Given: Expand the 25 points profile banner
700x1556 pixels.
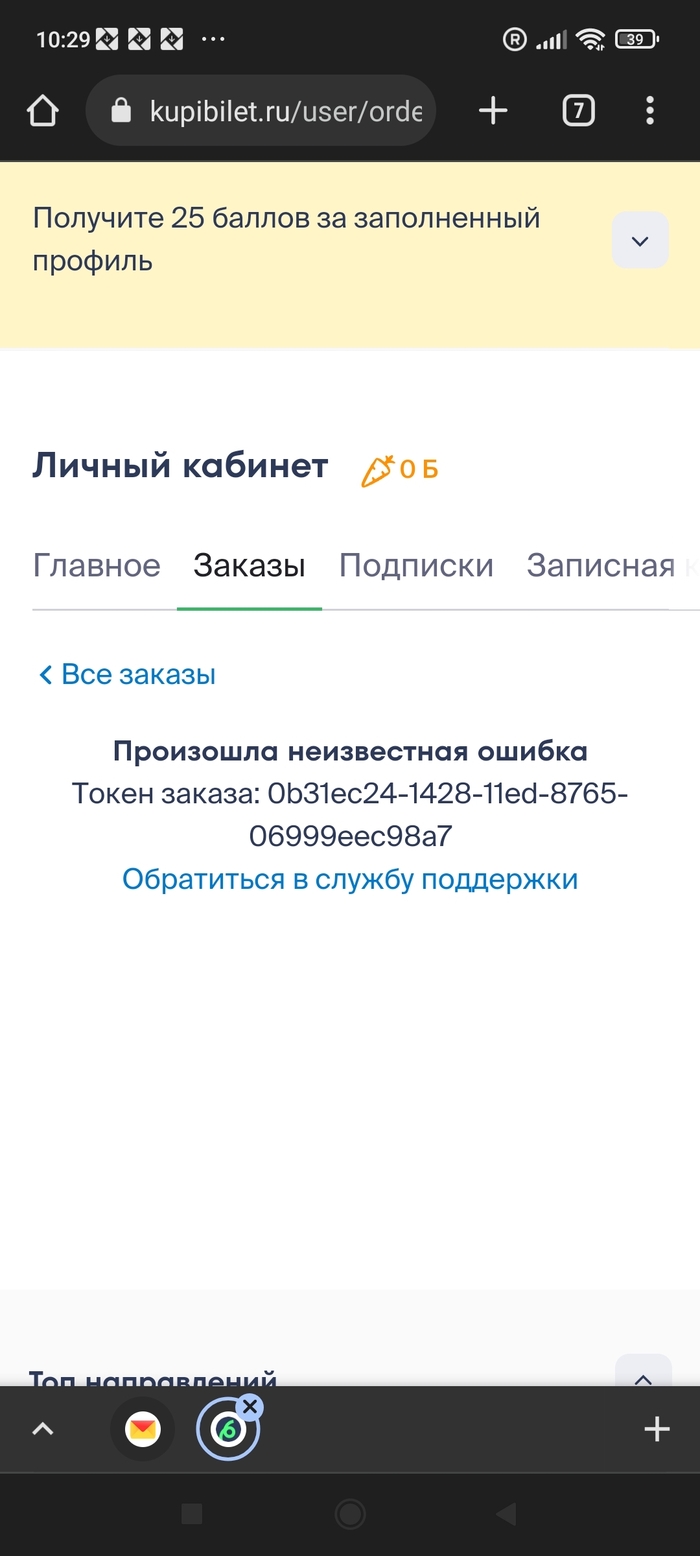Looking at the screenshot, I should (640, 240).
